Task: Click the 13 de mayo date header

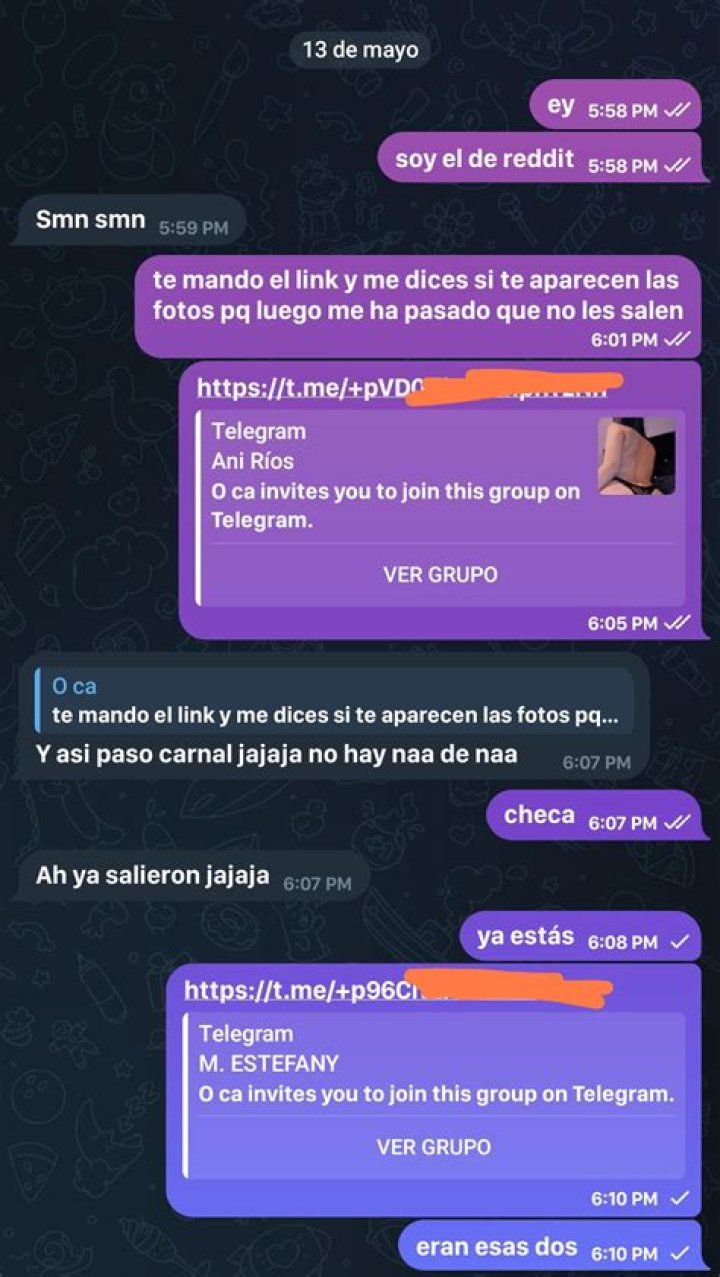Action: point(360,48)
